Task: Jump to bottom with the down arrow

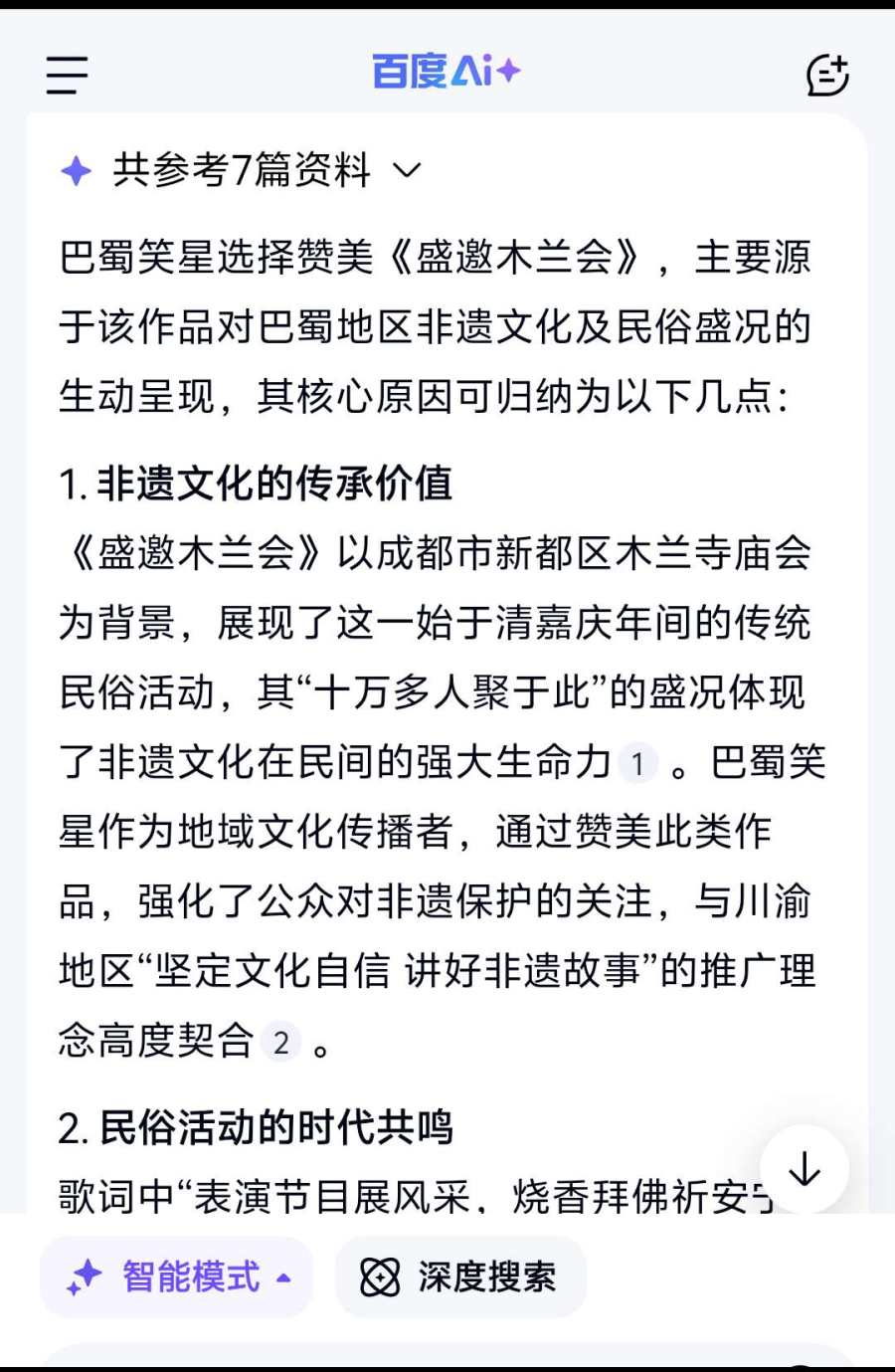Action: tap(804, 1169)
